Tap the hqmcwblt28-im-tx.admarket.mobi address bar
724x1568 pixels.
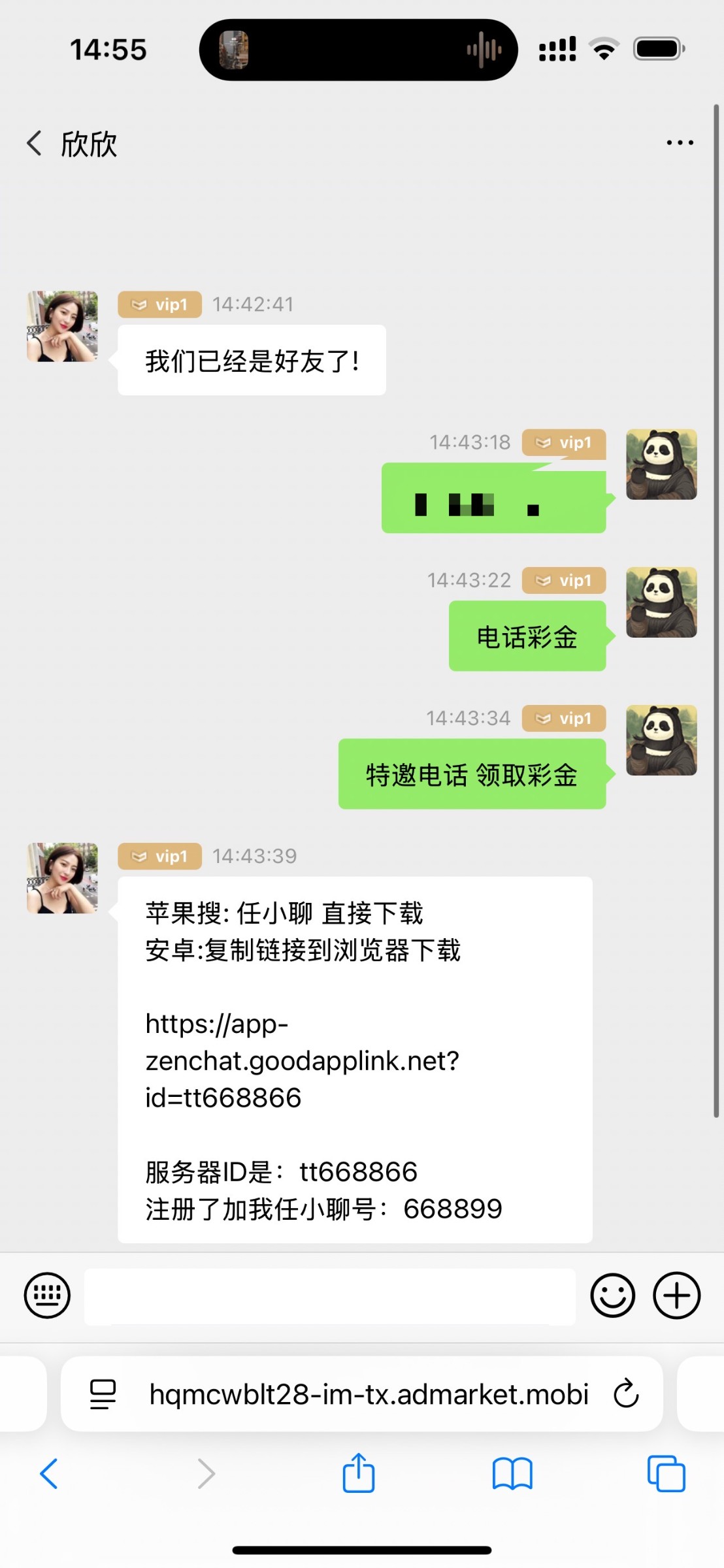[369, 1394]
